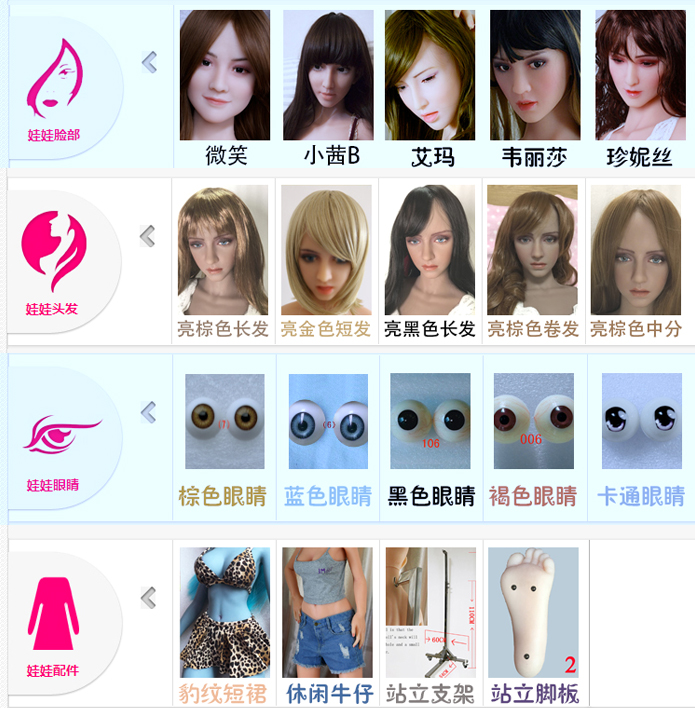
Task: Show previous items in 娃娃头发 row
Action: click(147, 236)
